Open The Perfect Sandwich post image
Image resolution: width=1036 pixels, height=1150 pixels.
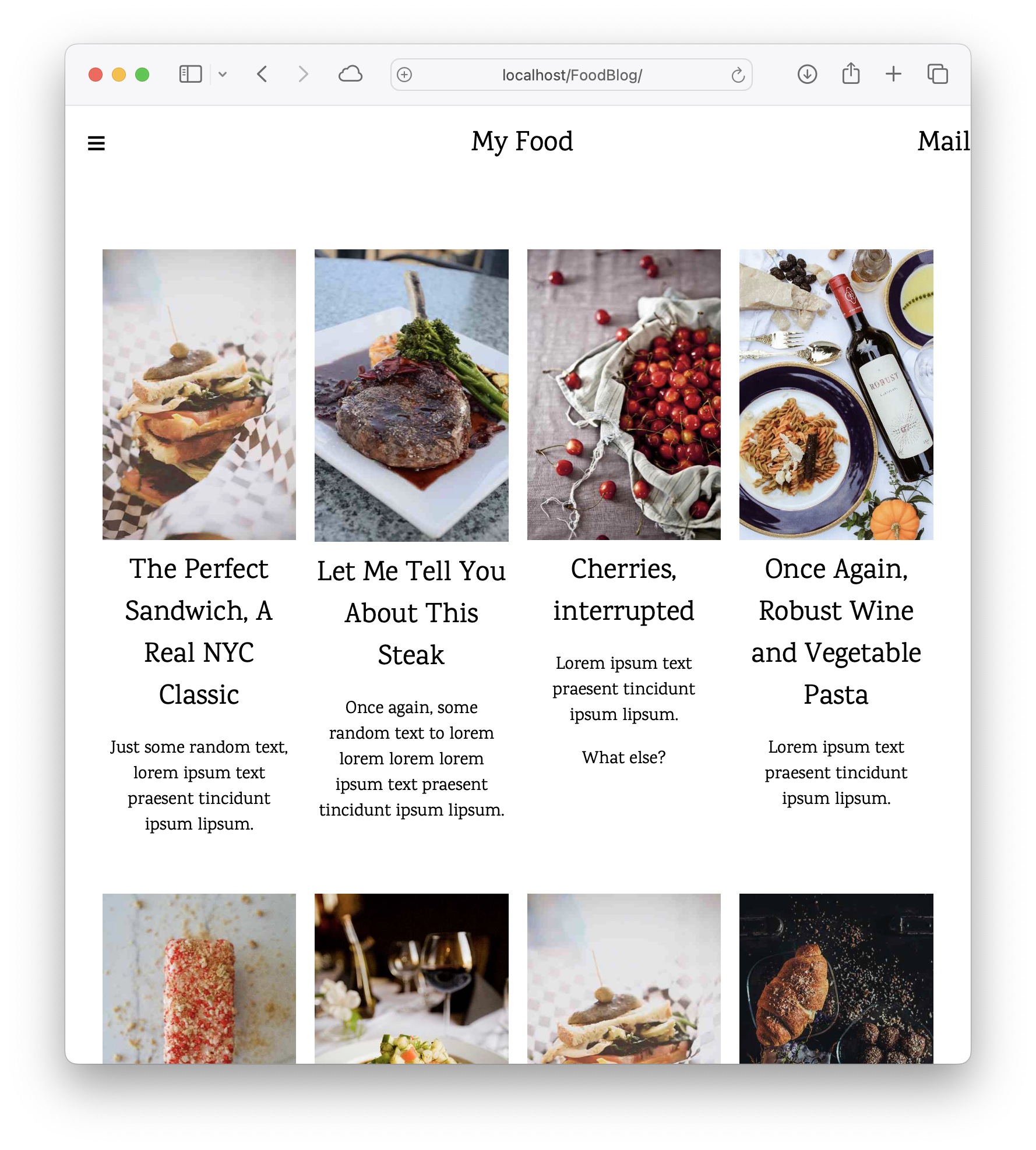199,394
